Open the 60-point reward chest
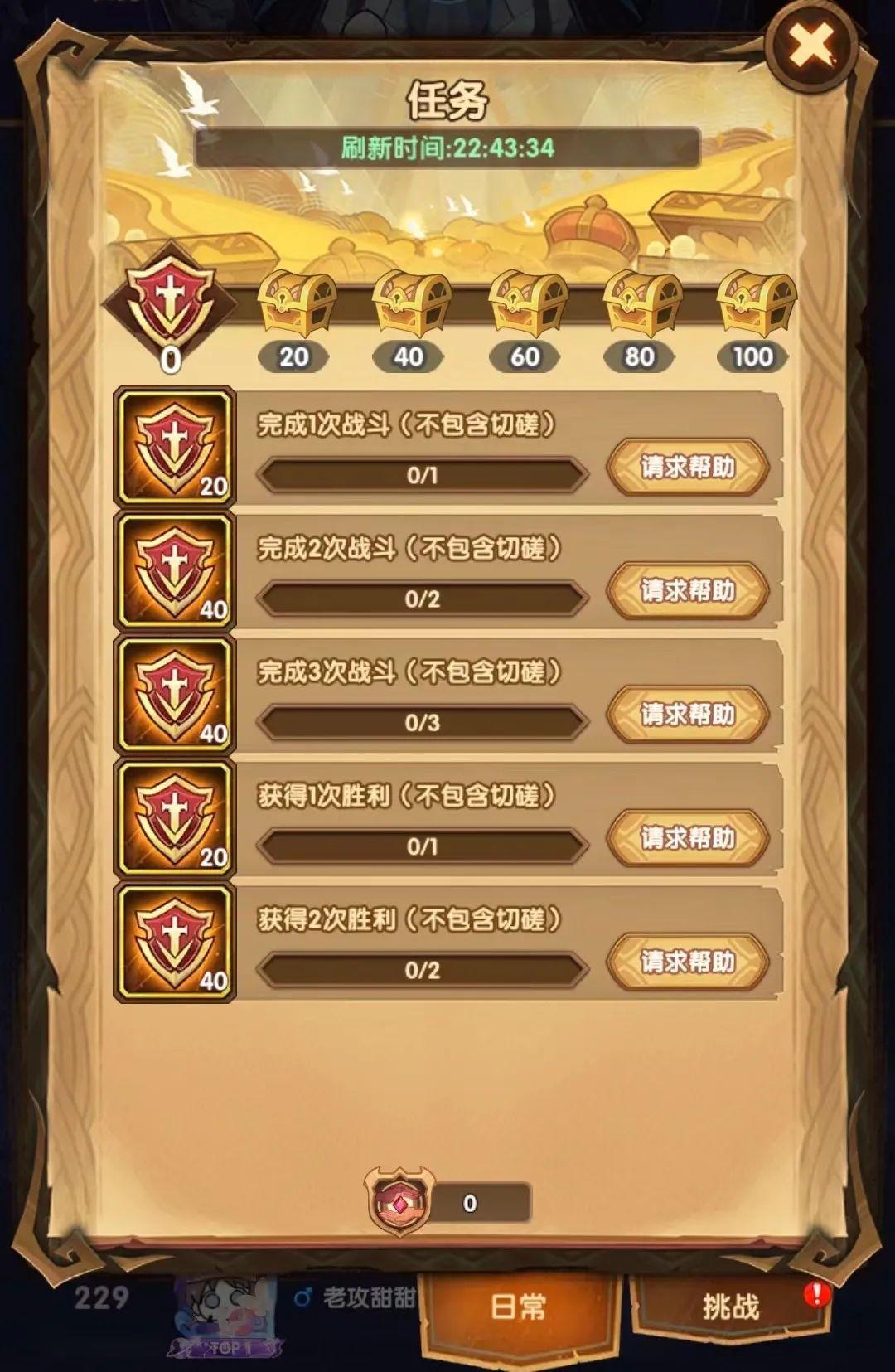The image size is (895, 1372). point(525,304)
